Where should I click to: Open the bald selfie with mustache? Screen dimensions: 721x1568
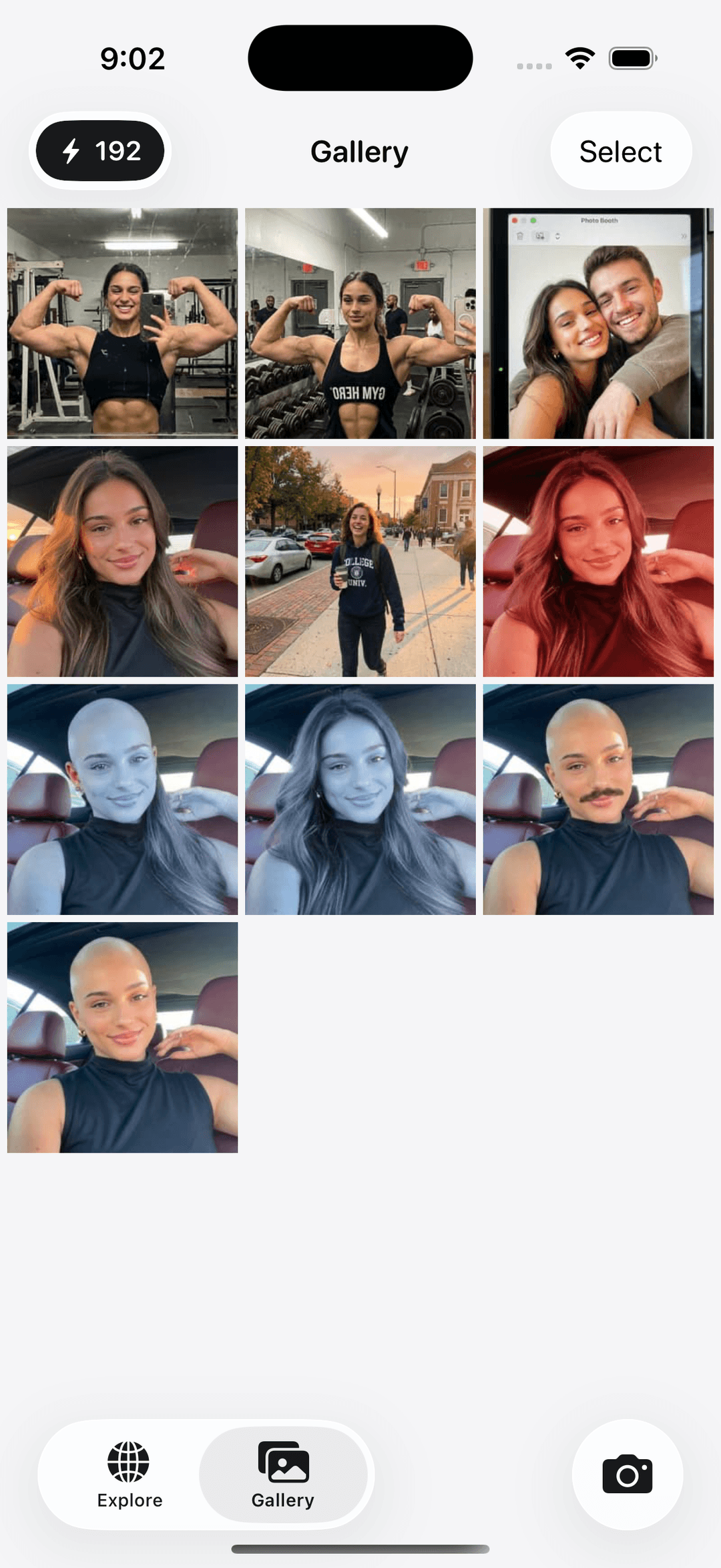597,800
